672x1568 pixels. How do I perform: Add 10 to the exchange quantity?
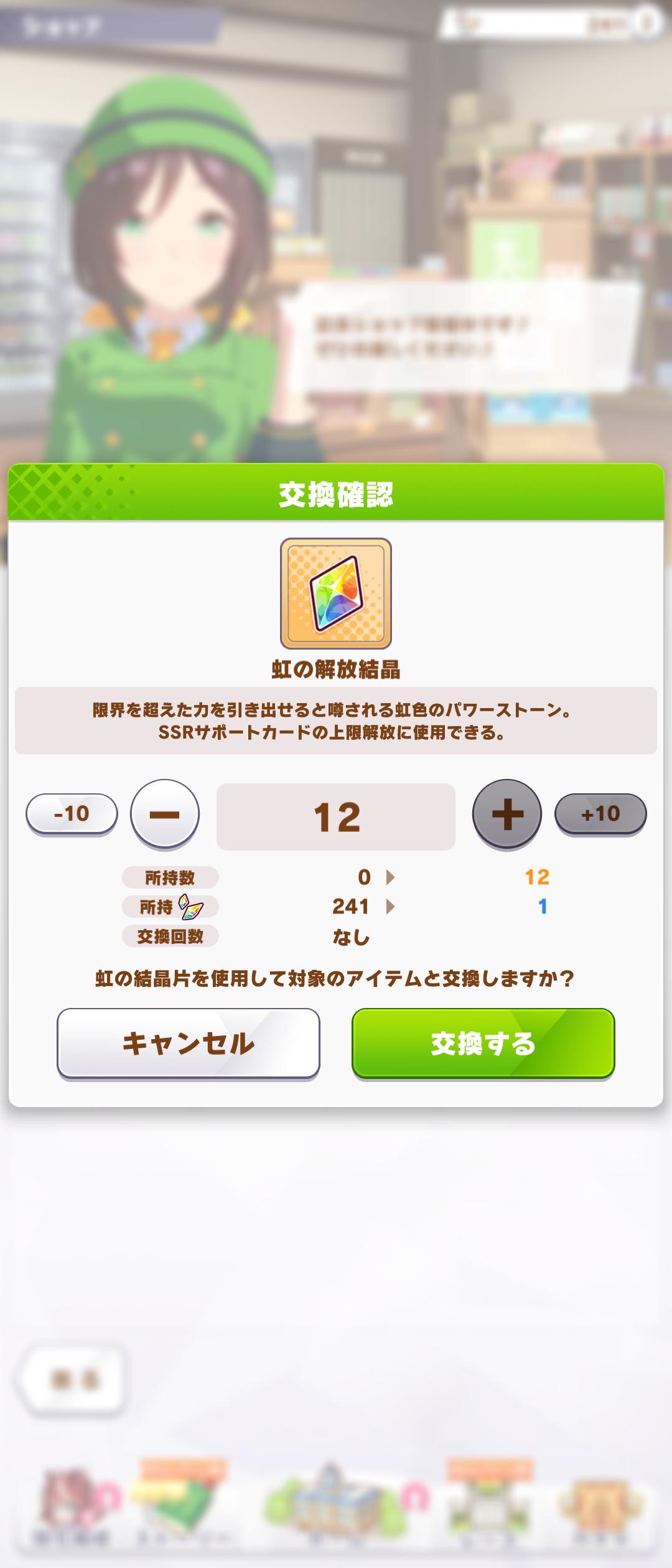pyautogui.click(x=600, y=814)
